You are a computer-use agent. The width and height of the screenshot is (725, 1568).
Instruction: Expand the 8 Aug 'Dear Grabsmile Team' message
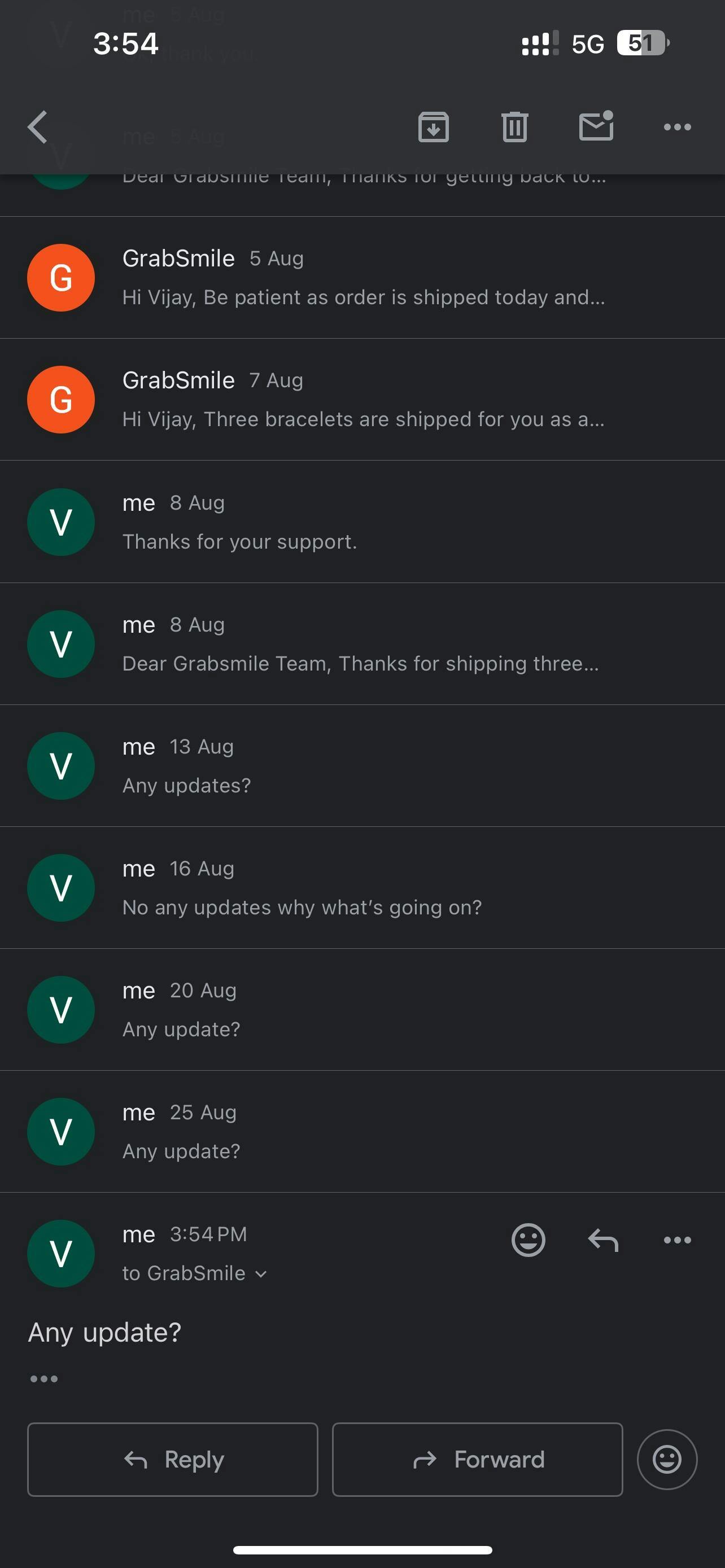[362, 644]
